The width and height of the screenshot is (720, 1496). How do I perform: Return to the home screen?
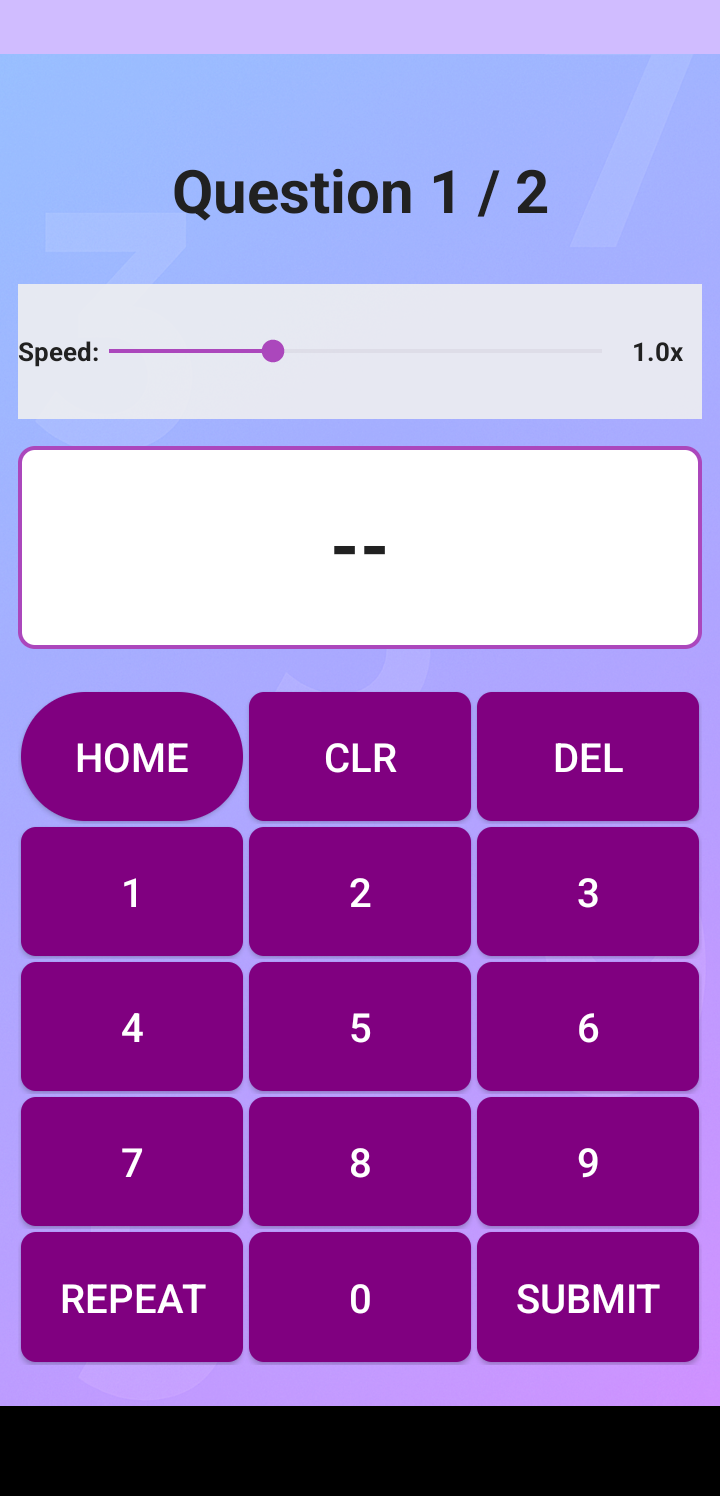(x=131, y=756)
